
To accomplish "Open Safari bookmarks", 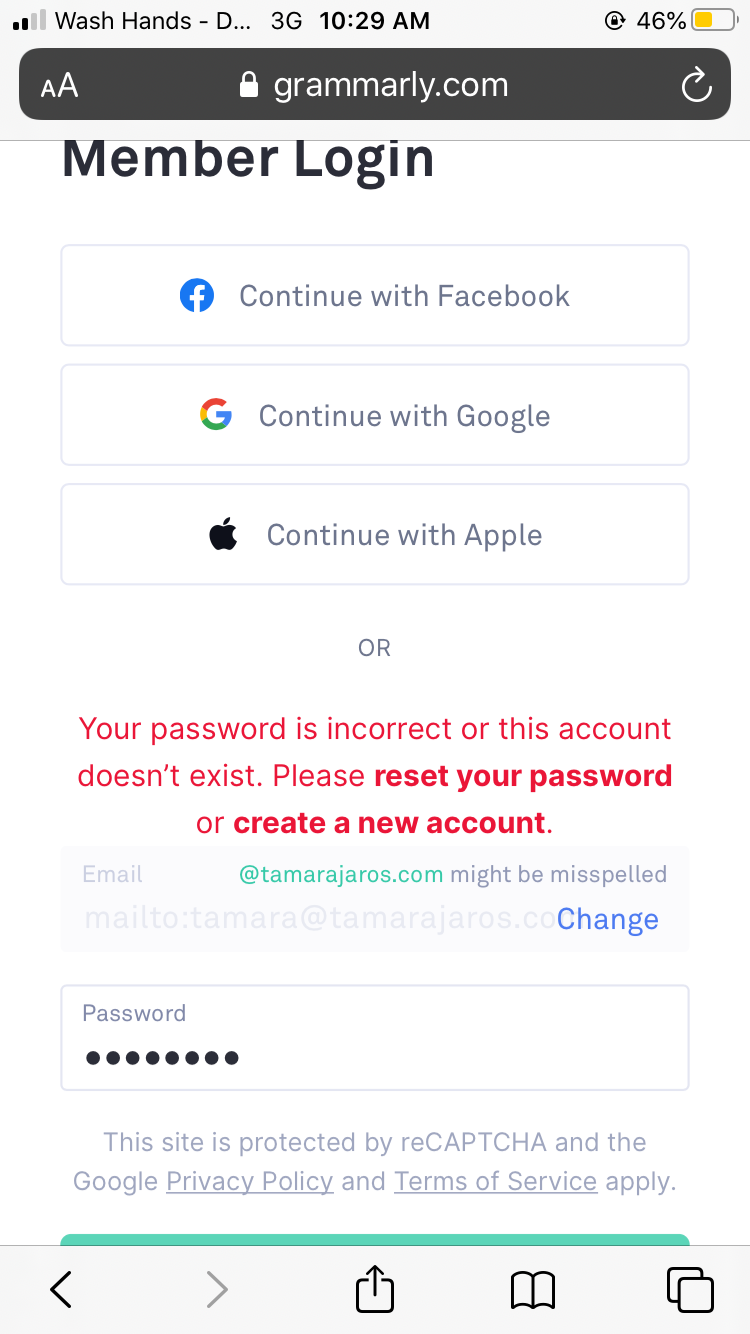I will point(533,1290).
